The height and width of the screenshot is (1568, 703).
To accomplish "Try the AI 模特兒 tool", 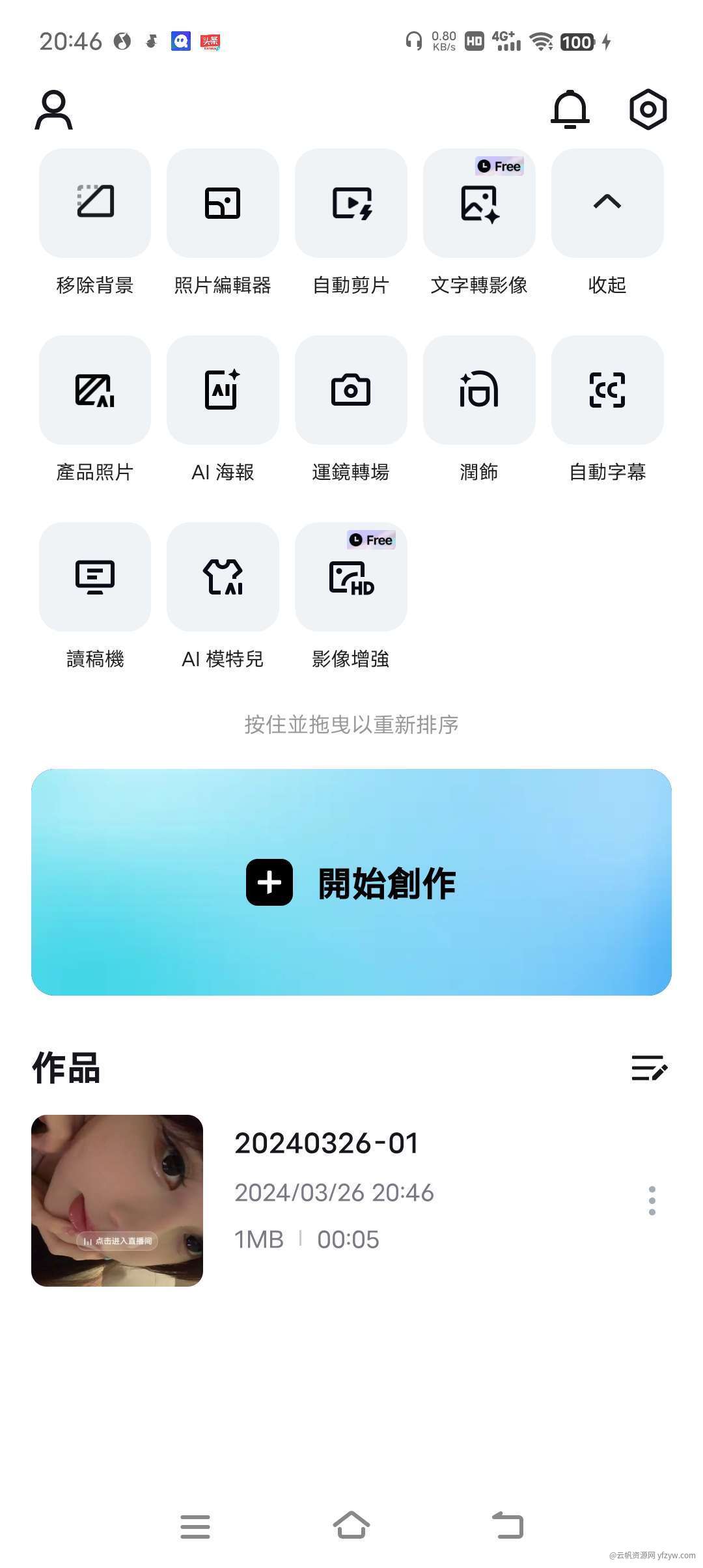I will click(x=223, y=577).
